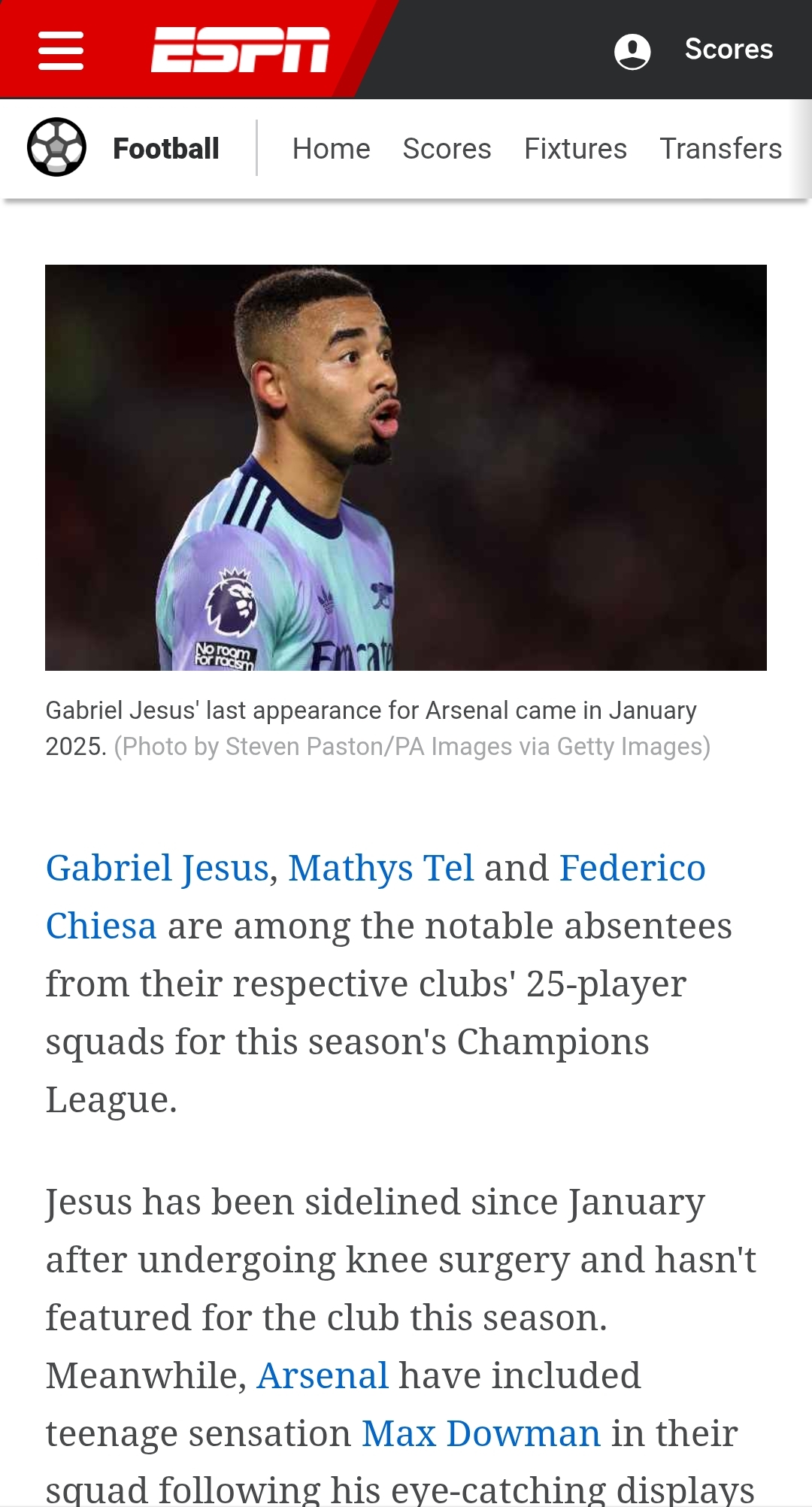Open the Gabriel Jesus player link

[x=158, y=869]
